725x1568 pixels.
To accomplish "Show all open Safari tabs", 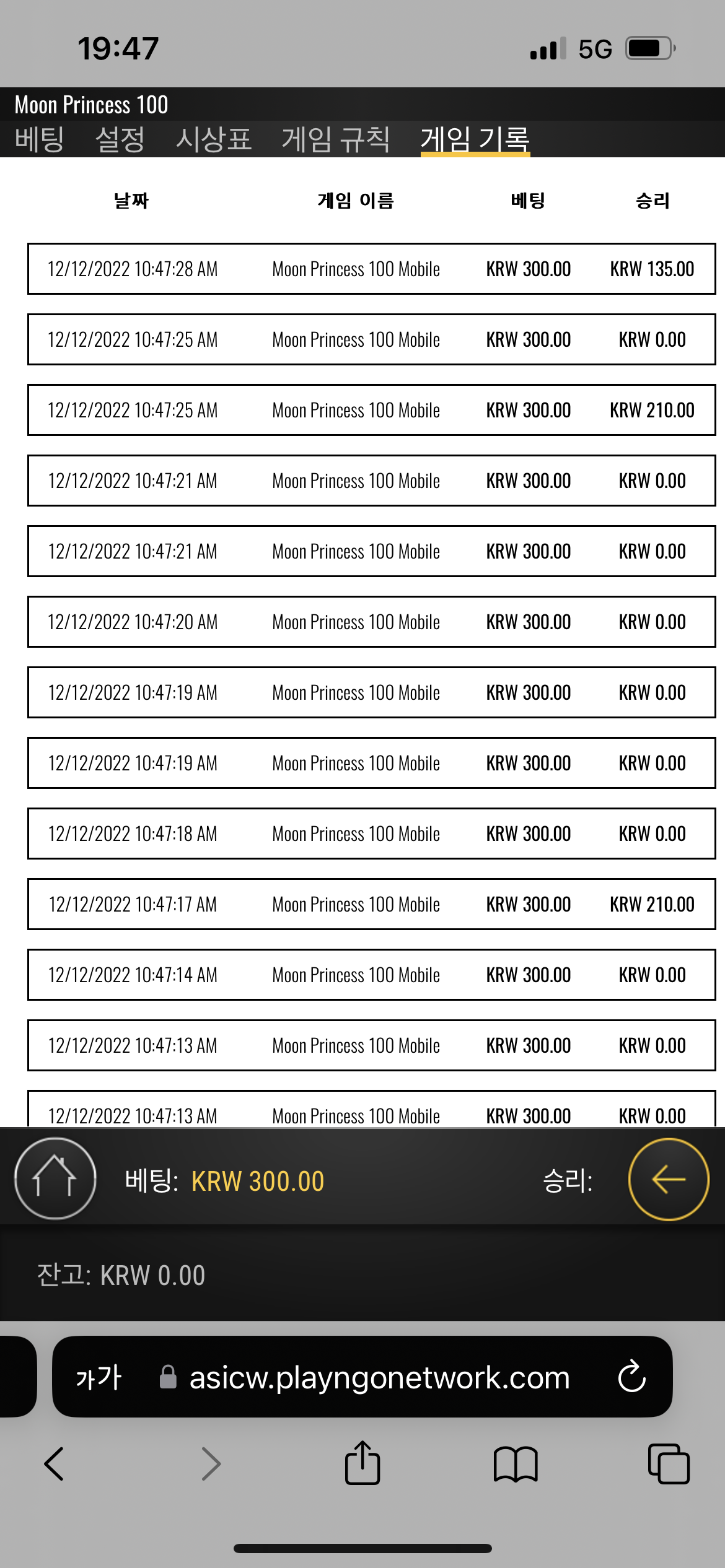I will pyautogui.click(x=669, y=1464).
